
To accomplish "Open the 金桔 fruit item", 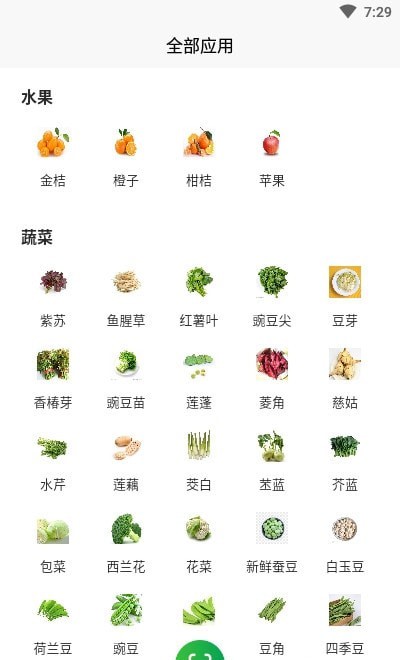I will coord(53,157).
